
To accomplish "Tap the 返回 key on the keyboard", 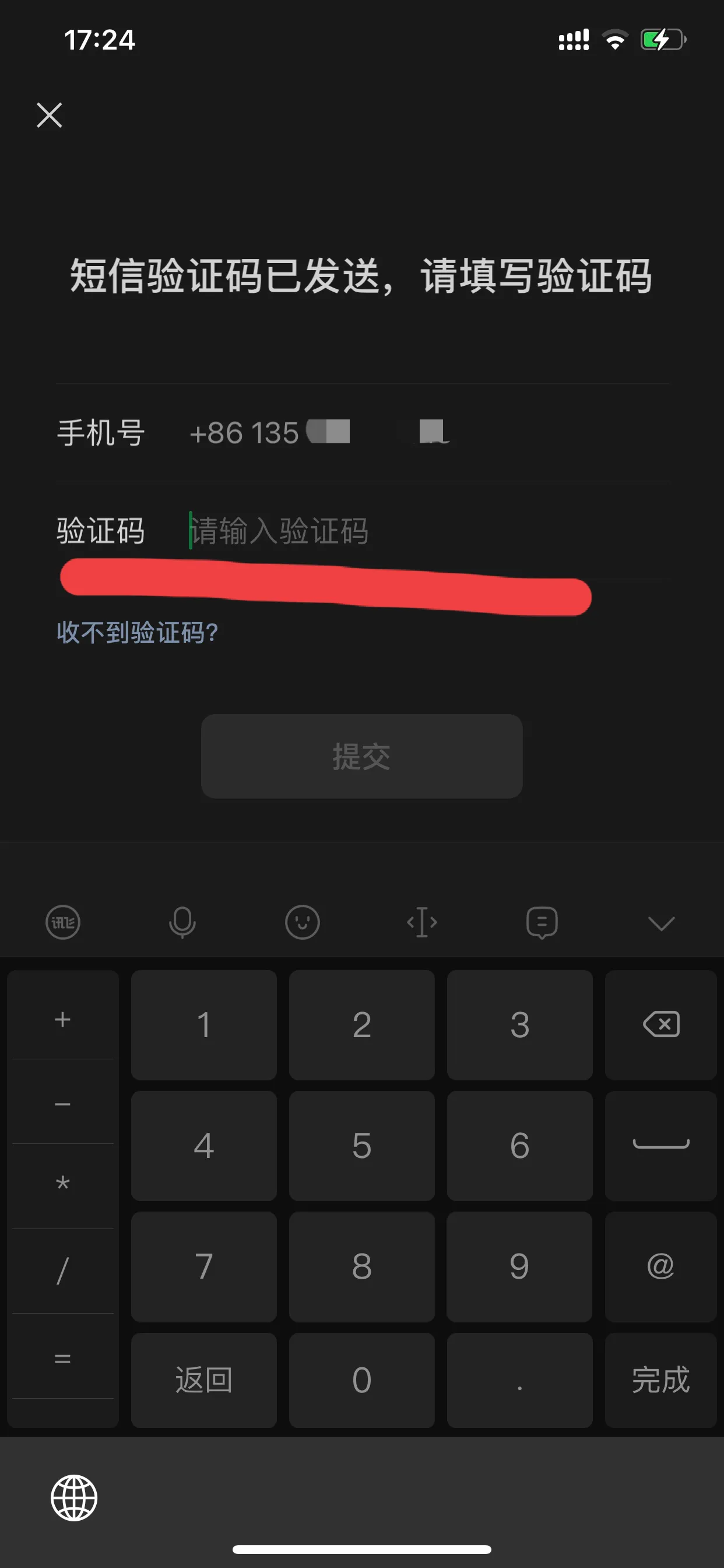I will [204, 1380].
